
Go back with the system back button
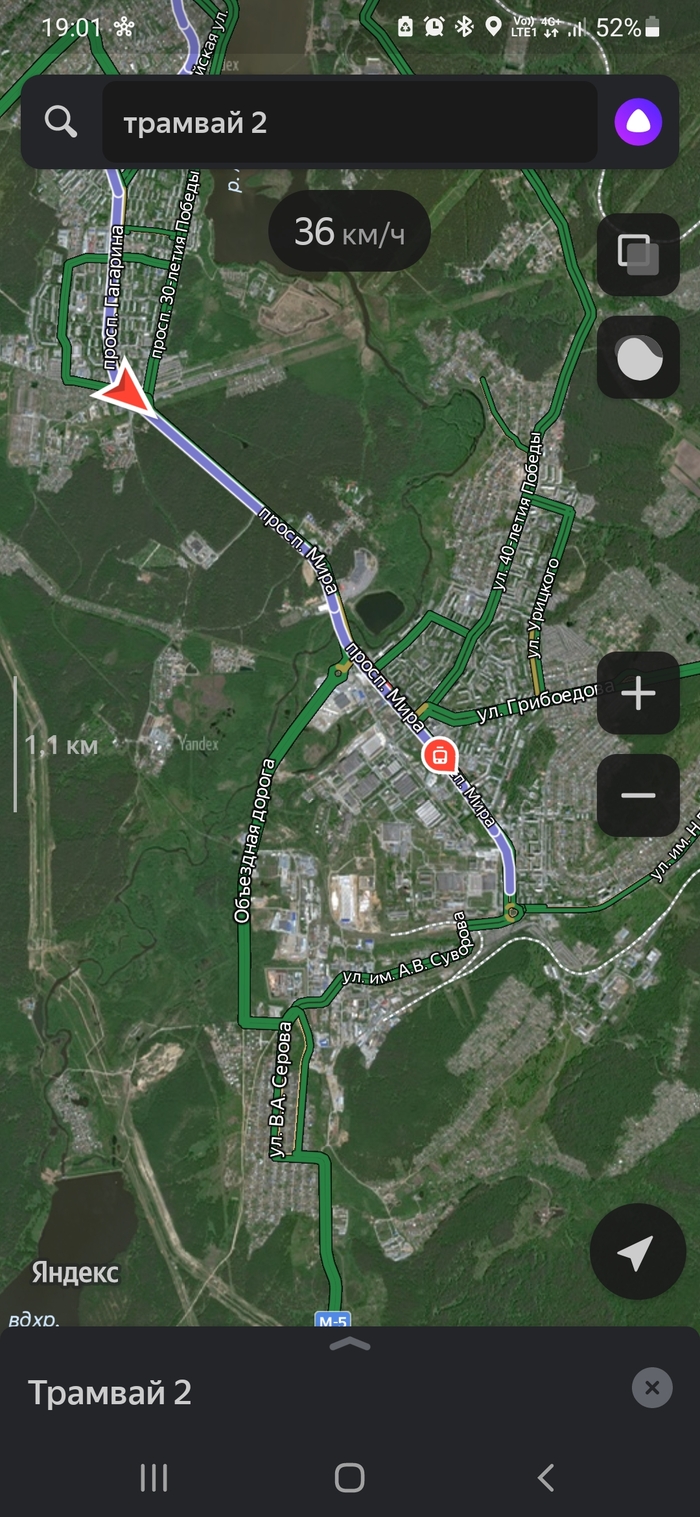[545, 1477]
